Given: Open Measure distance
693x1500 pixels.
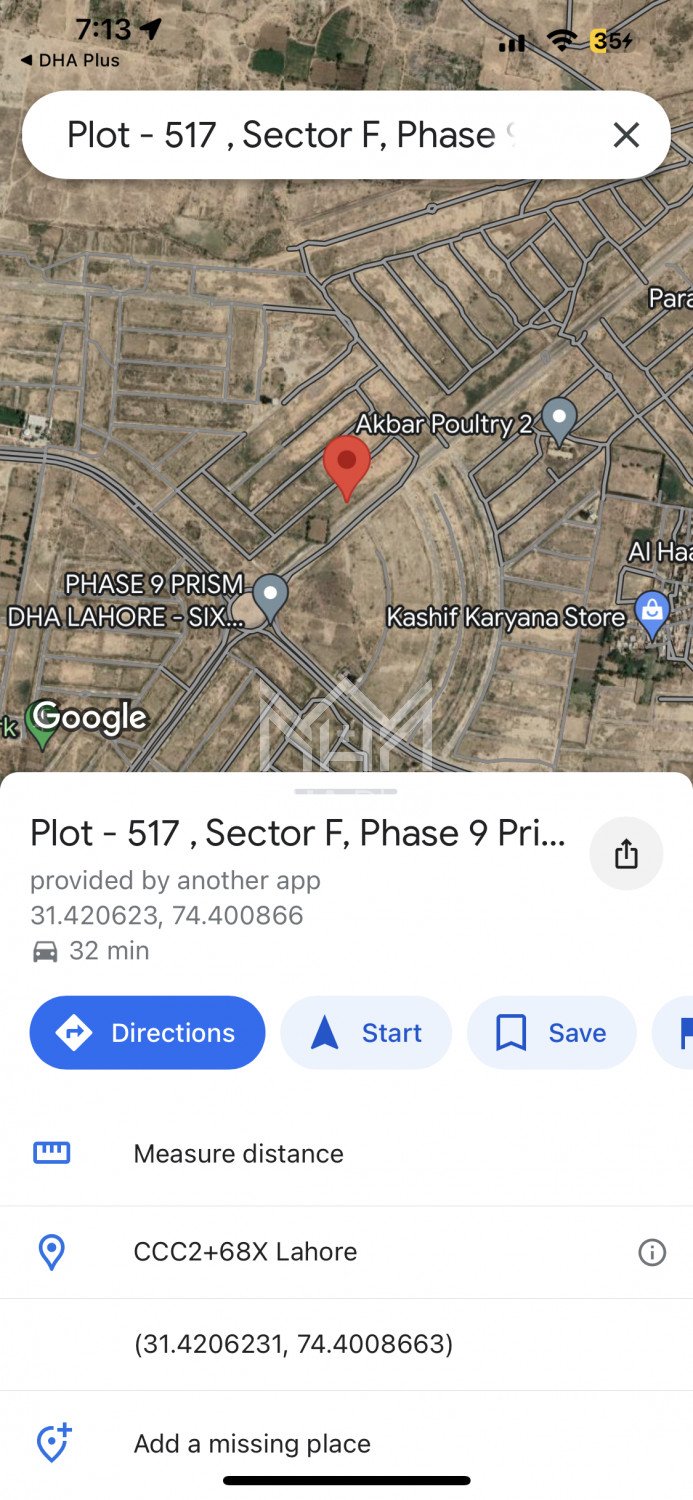Looking at the screenshot, I should tap(238, 1154).
